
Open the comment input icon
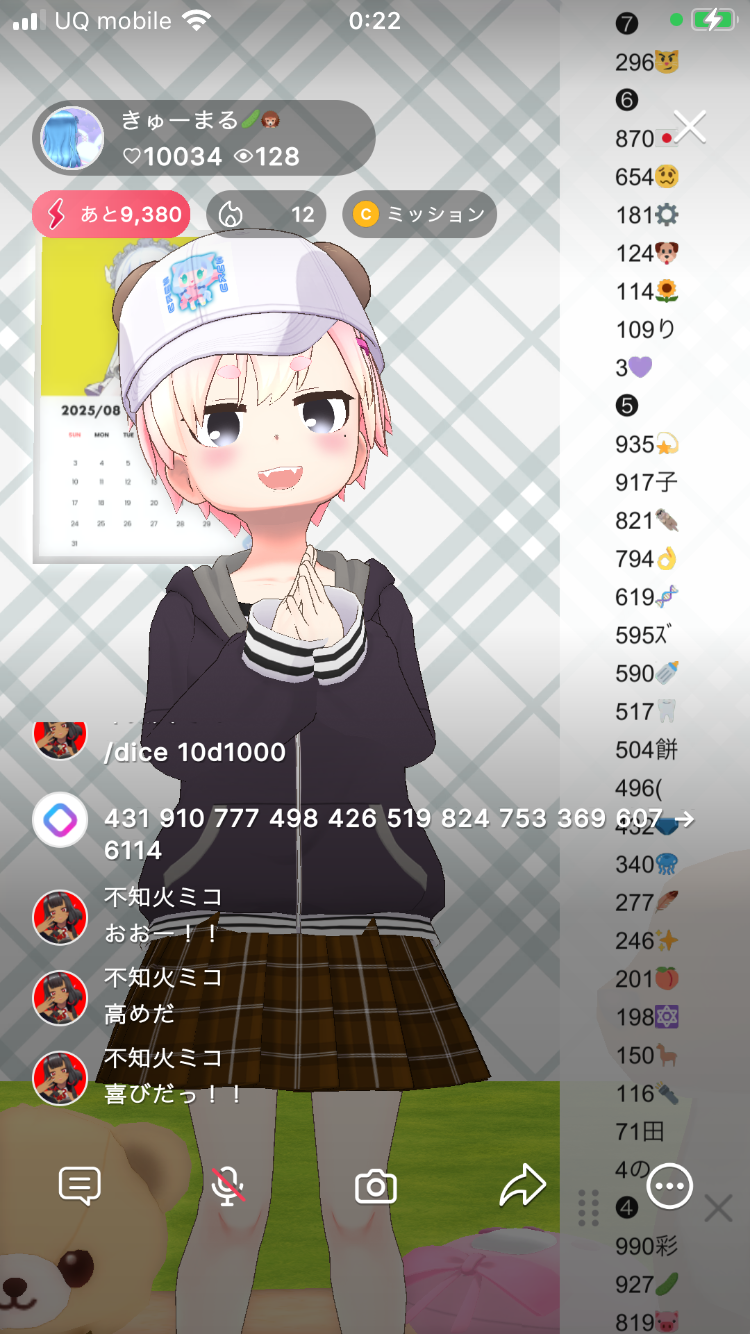click(80, 1187)
